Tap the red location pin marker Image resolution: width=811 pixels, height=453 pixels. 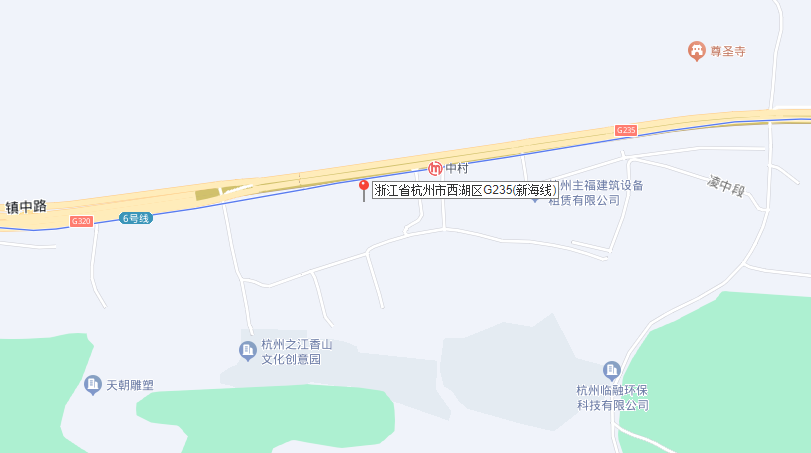[363, 187]
